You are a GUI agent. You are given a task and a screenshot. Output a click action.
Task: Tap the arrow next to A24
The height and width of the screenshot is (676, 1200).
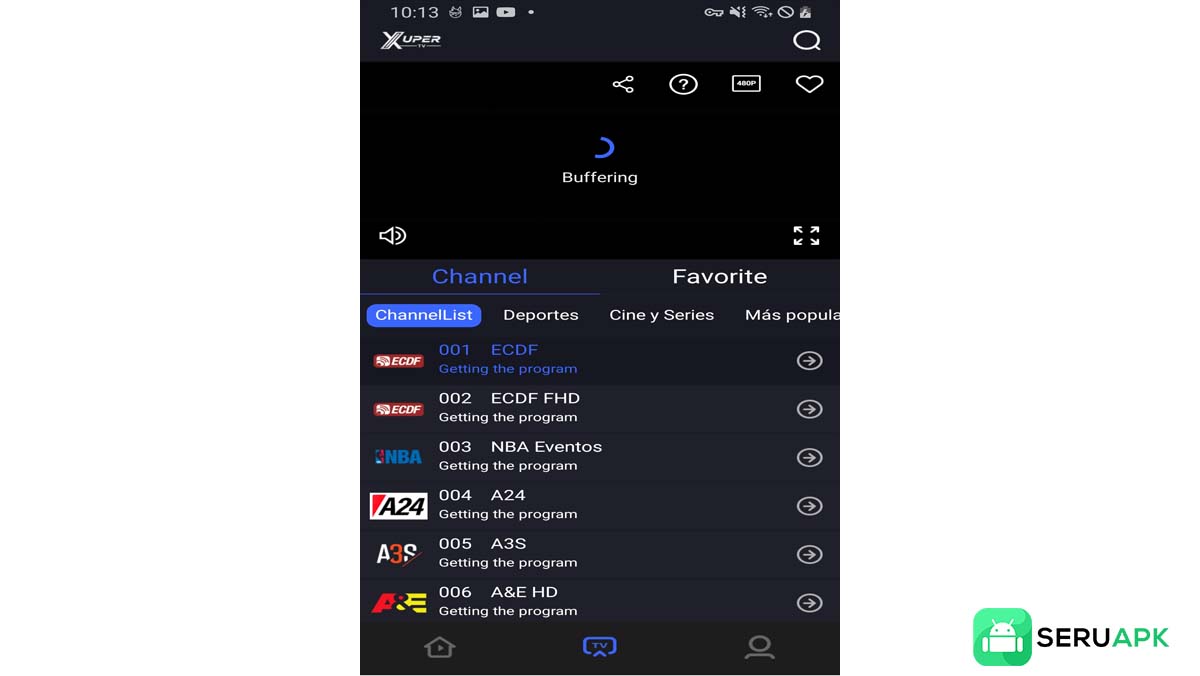click(809, 506)
